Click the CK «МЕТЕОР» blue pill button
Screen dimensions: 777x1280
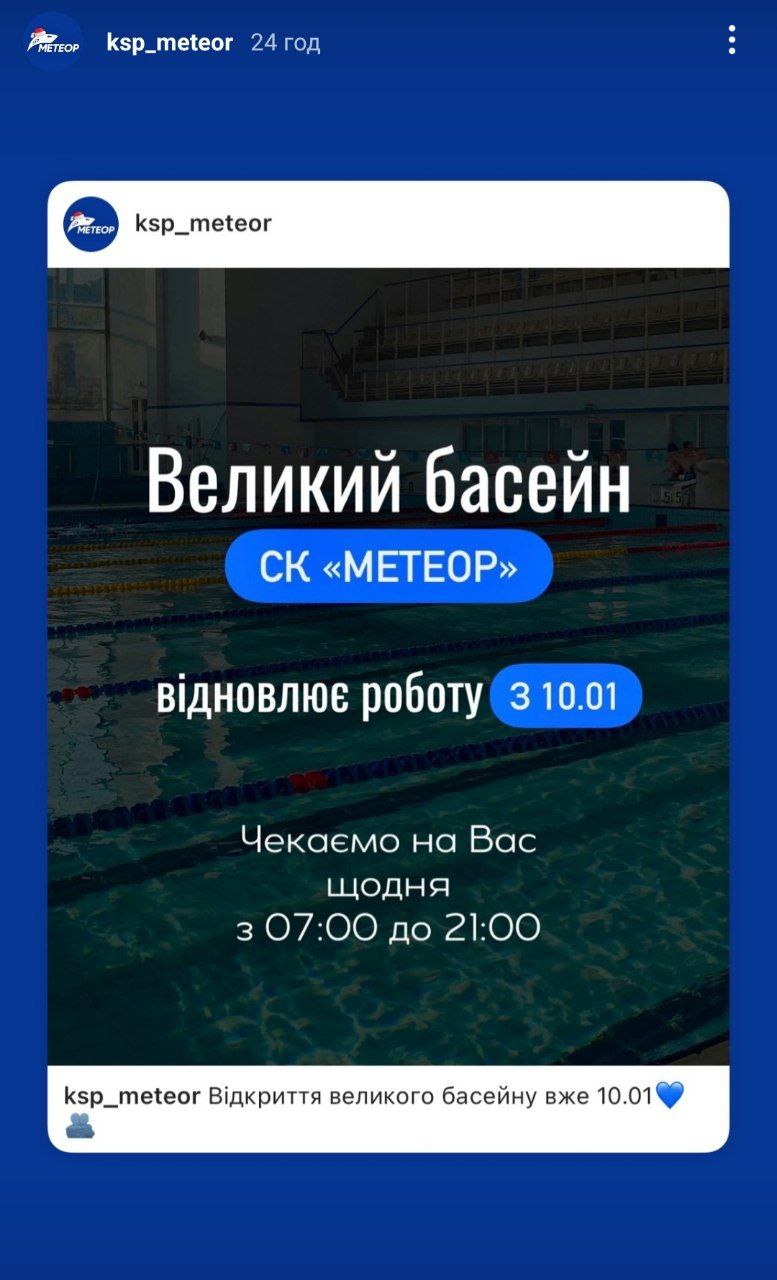click(389, 567)
